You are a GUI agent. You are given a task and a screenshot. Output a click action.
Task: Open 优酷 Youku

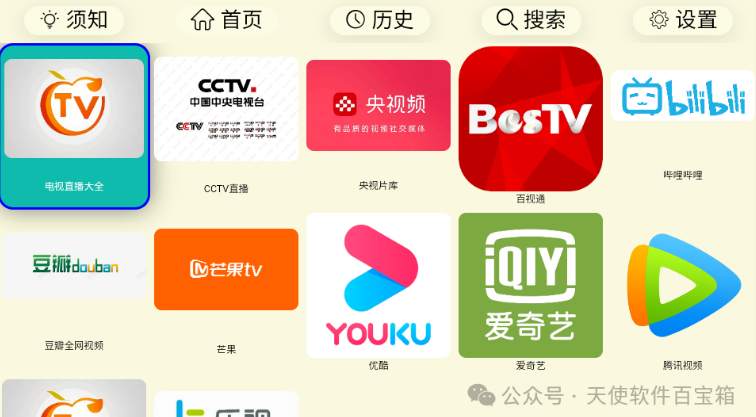[378, 285]
